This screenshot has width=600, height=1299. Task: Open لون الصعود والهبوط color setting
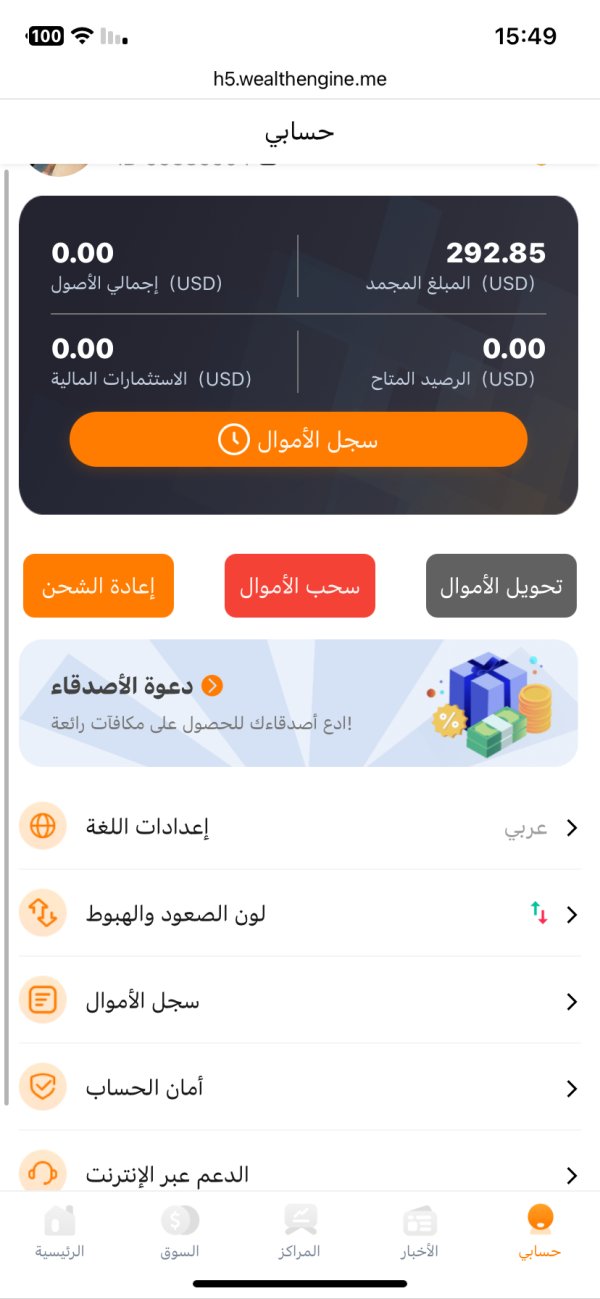tap(300, 914)
